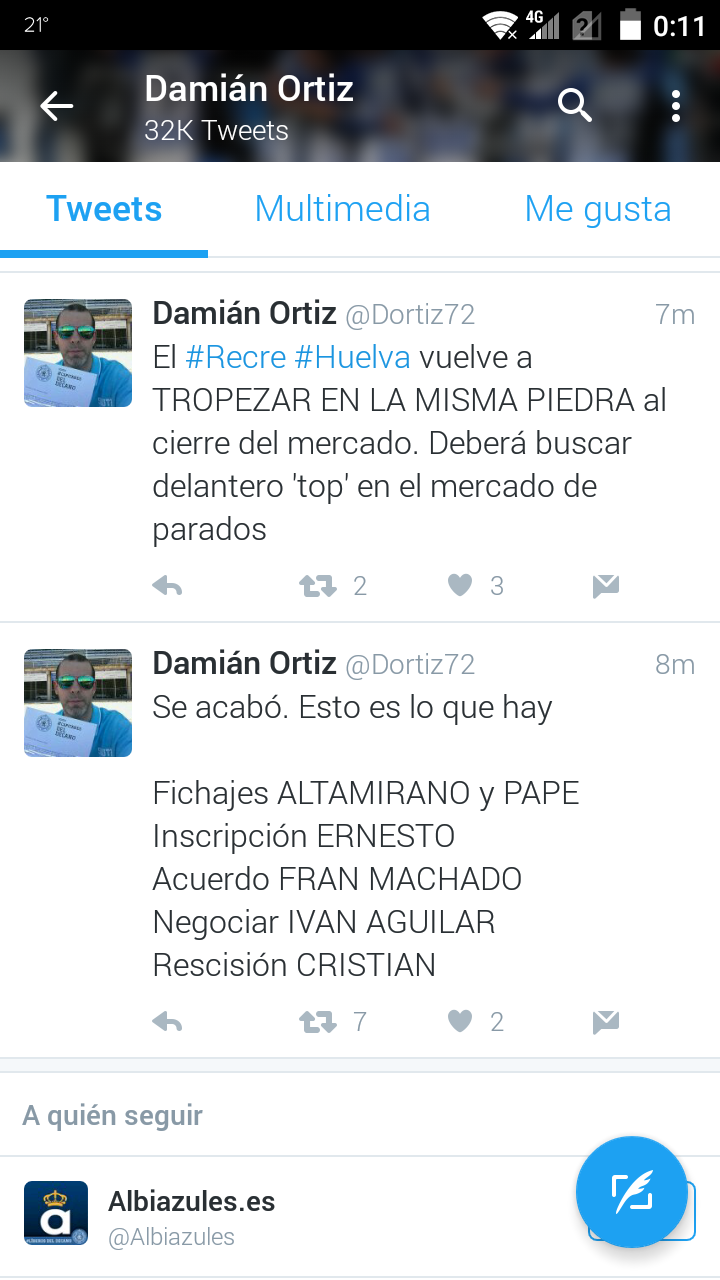Compose a new tweet with the floating button
This screenshot has height=1280, width=720.
pyautogui.click(x=631, y=1192)
